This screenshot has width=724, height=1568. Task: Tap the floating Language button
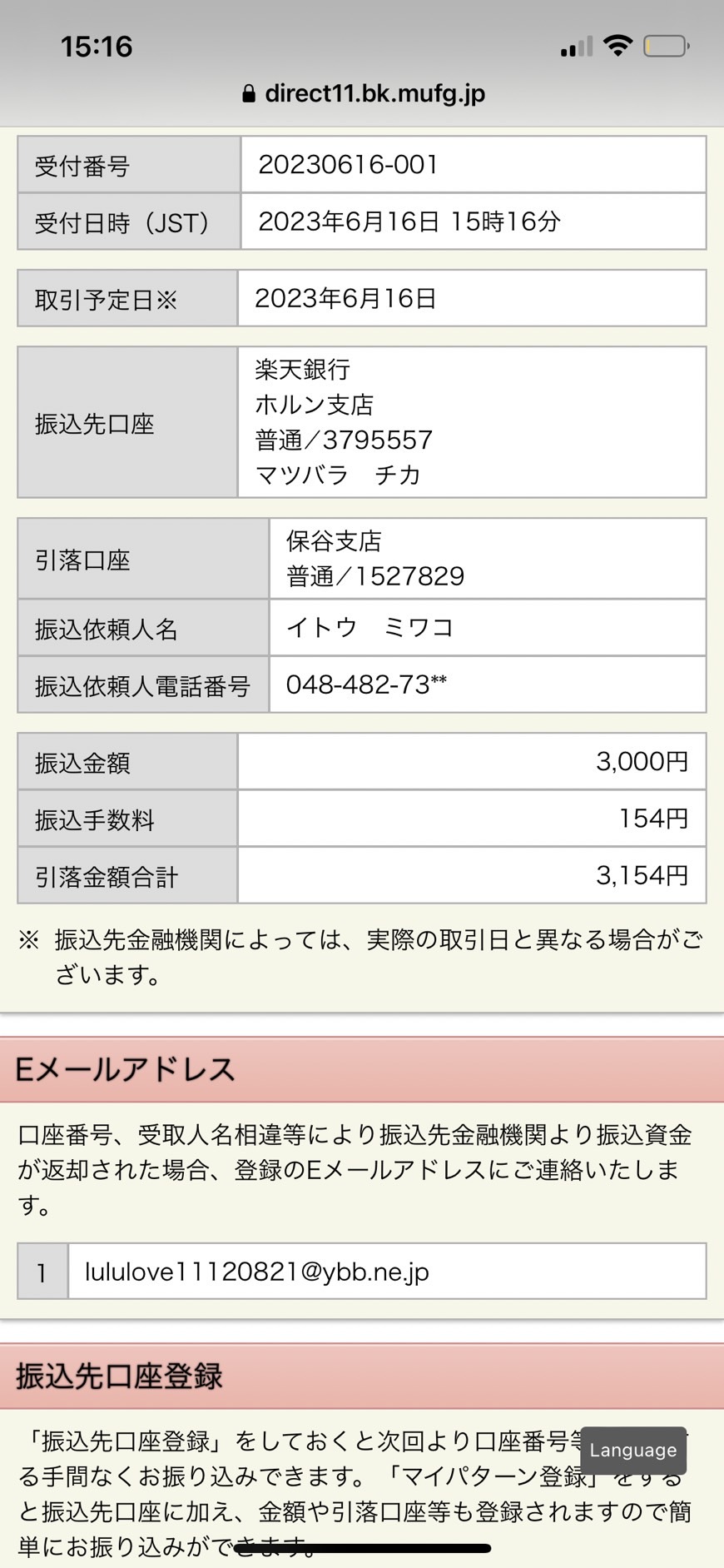[633, 1450]
